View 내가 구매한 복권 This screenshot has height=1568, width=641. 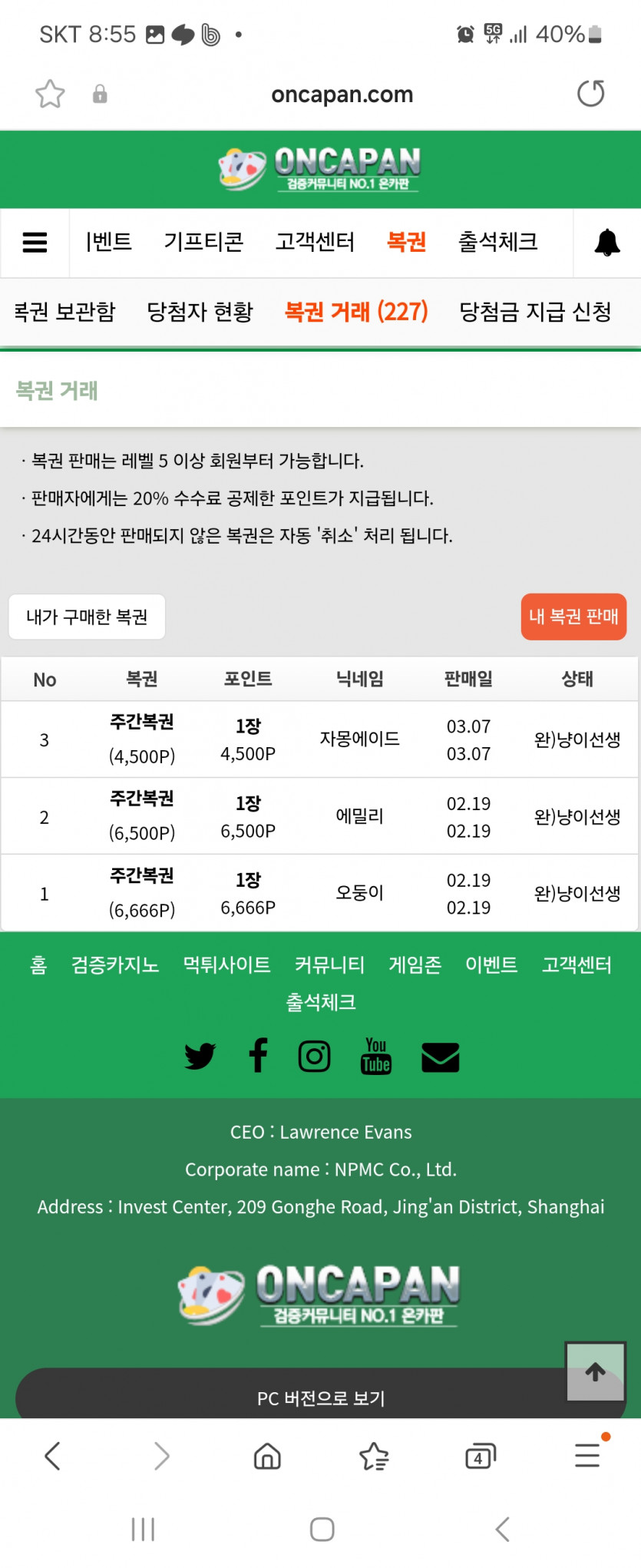87,617
